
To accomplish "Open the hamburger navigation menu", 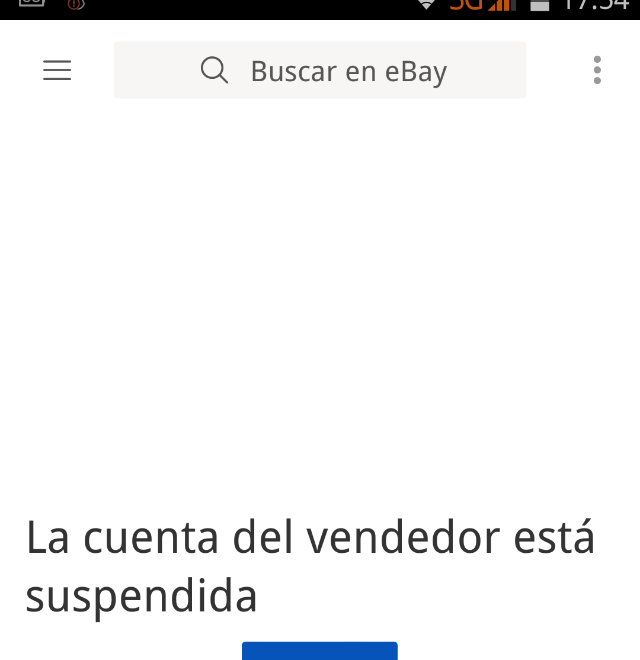I will tap(57, 70).
